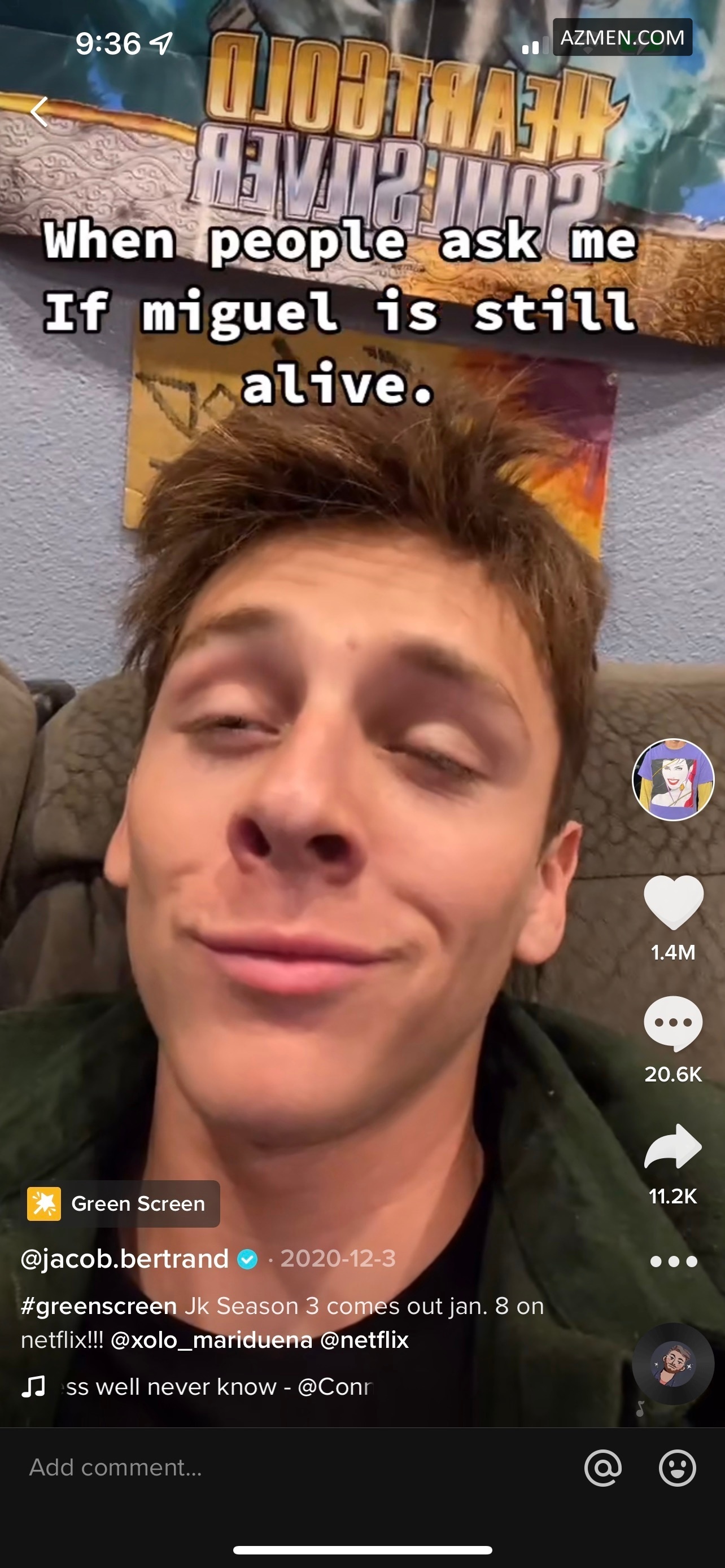Open @jacob.bertrand's profile from username
The height and width of the screenshot is (1568, 725).
[125, 1258]
